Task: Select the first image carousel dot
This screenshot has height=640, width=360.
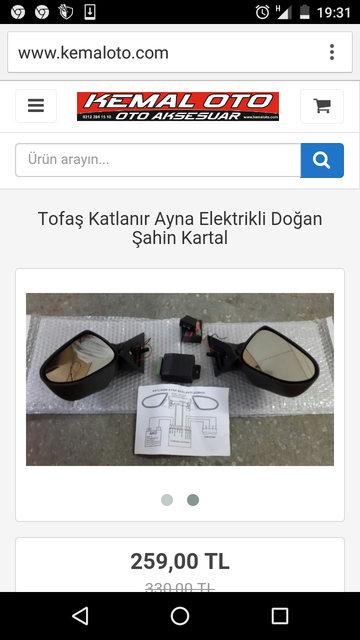Action: click(x=167, y=500)
